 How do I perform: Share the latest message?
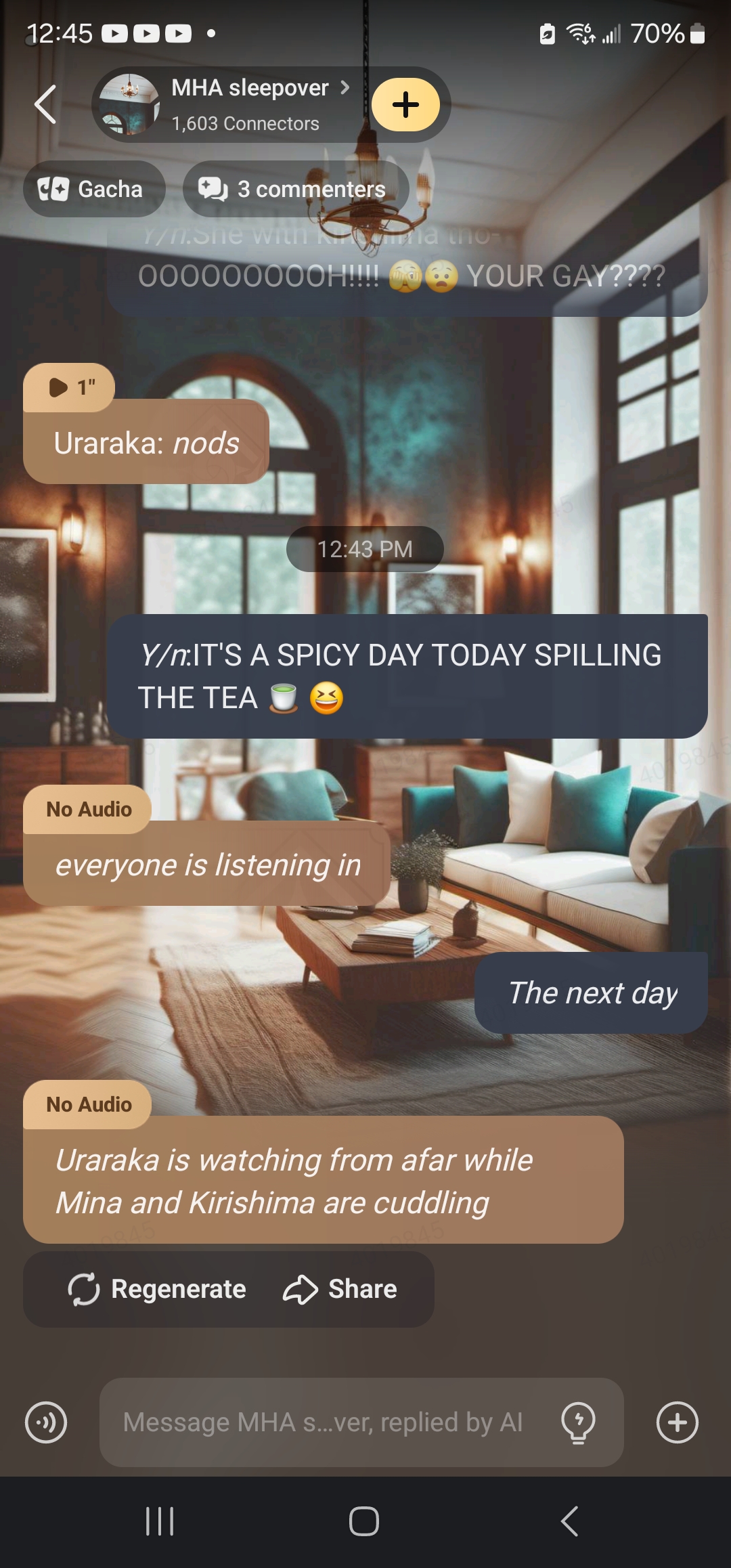click(340, 1289)
